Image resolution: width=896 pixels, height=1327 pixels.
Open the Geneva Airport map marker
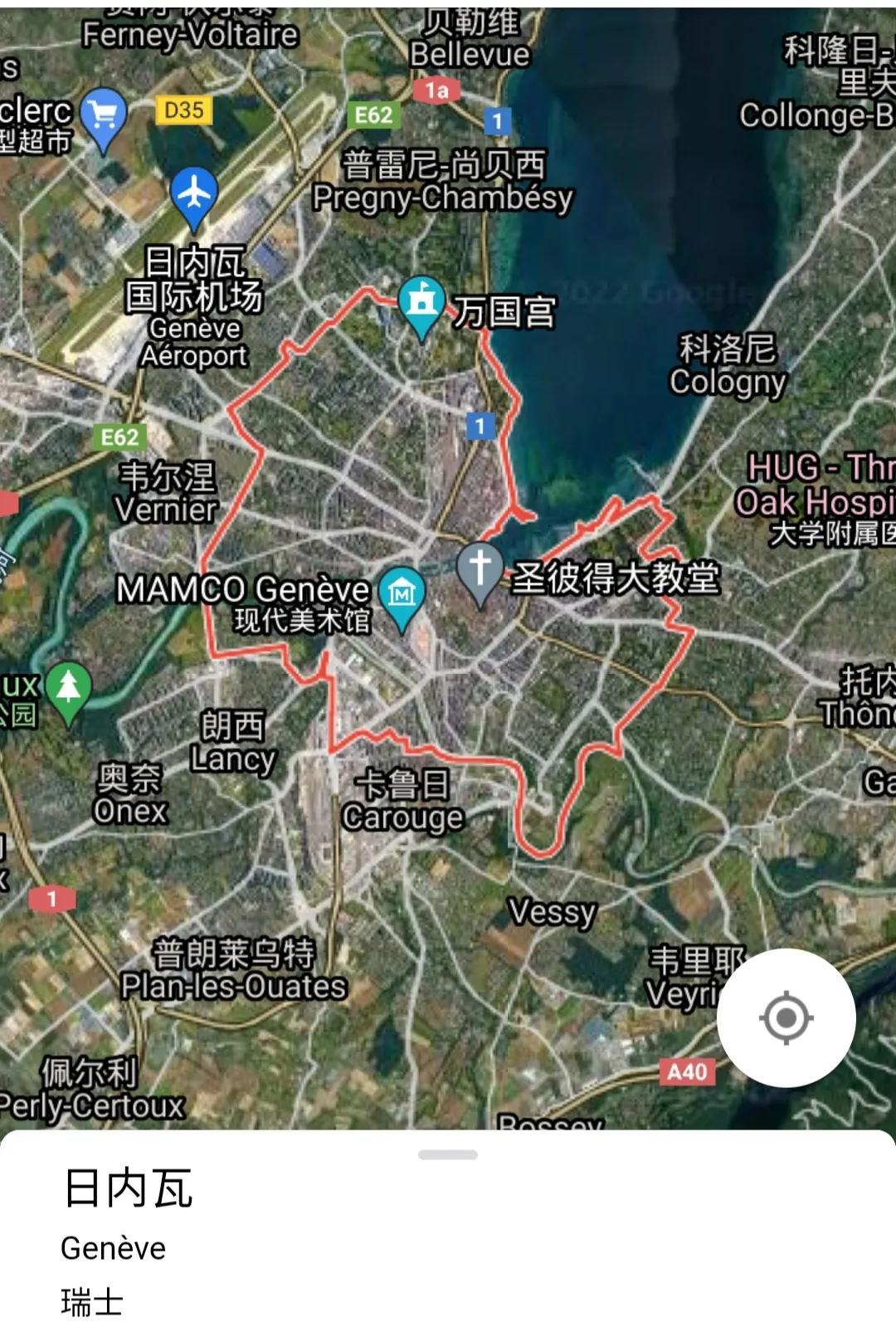(193, 194)
